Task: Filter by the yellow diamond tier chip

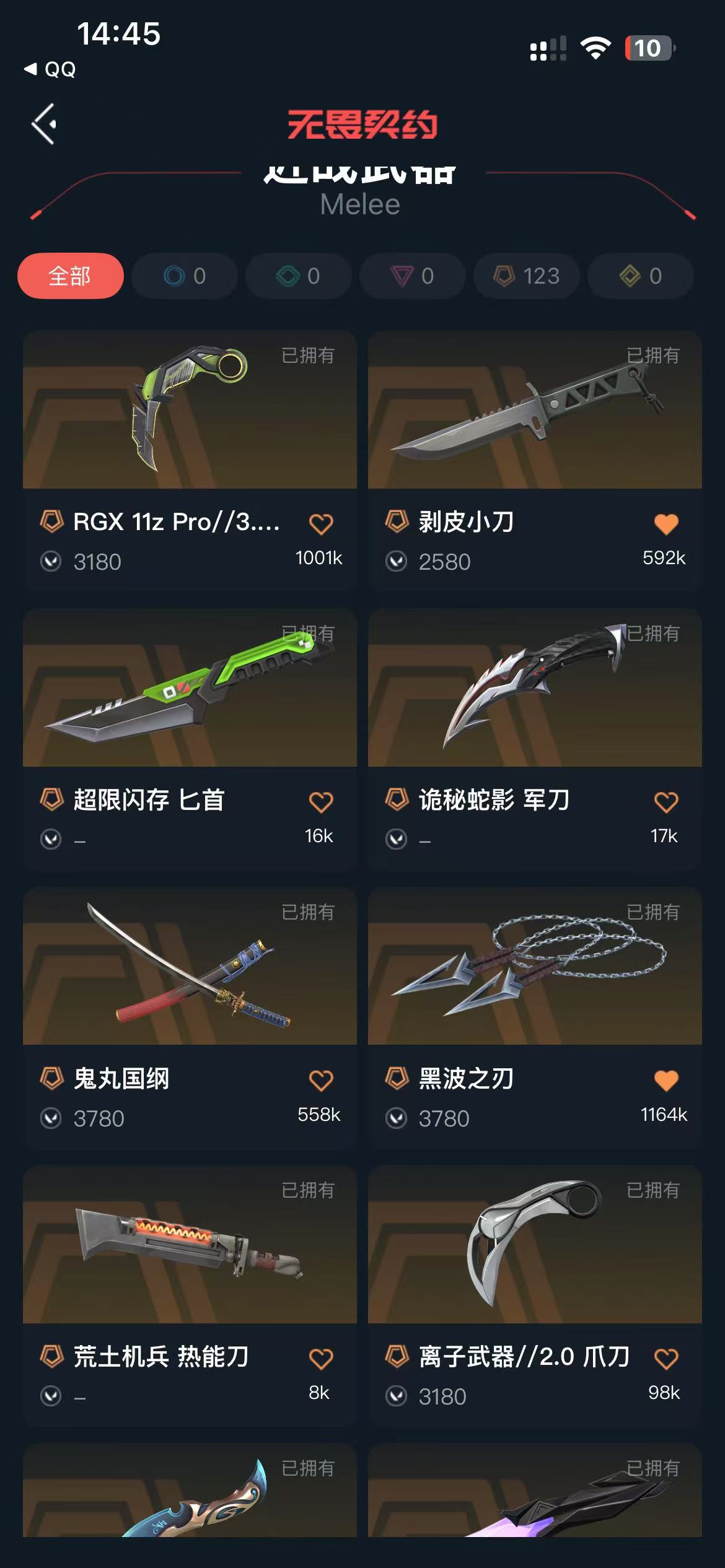Action: coord(641,276)
